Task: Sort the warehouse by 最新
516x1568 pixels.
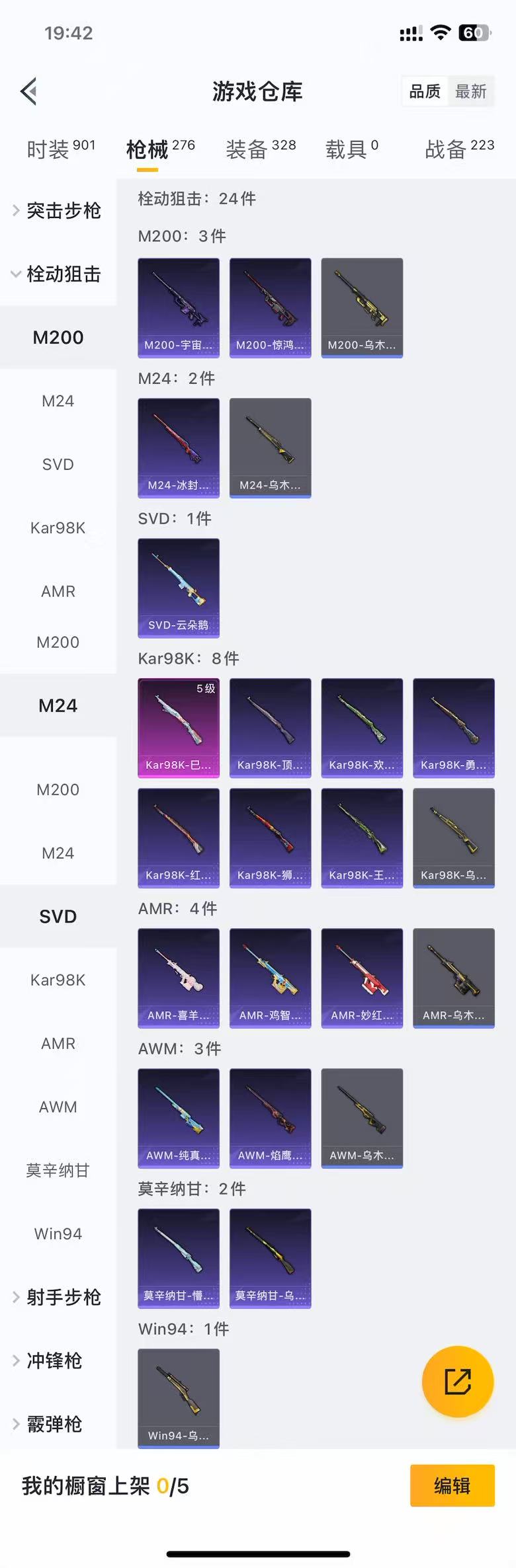Action: 470,91
